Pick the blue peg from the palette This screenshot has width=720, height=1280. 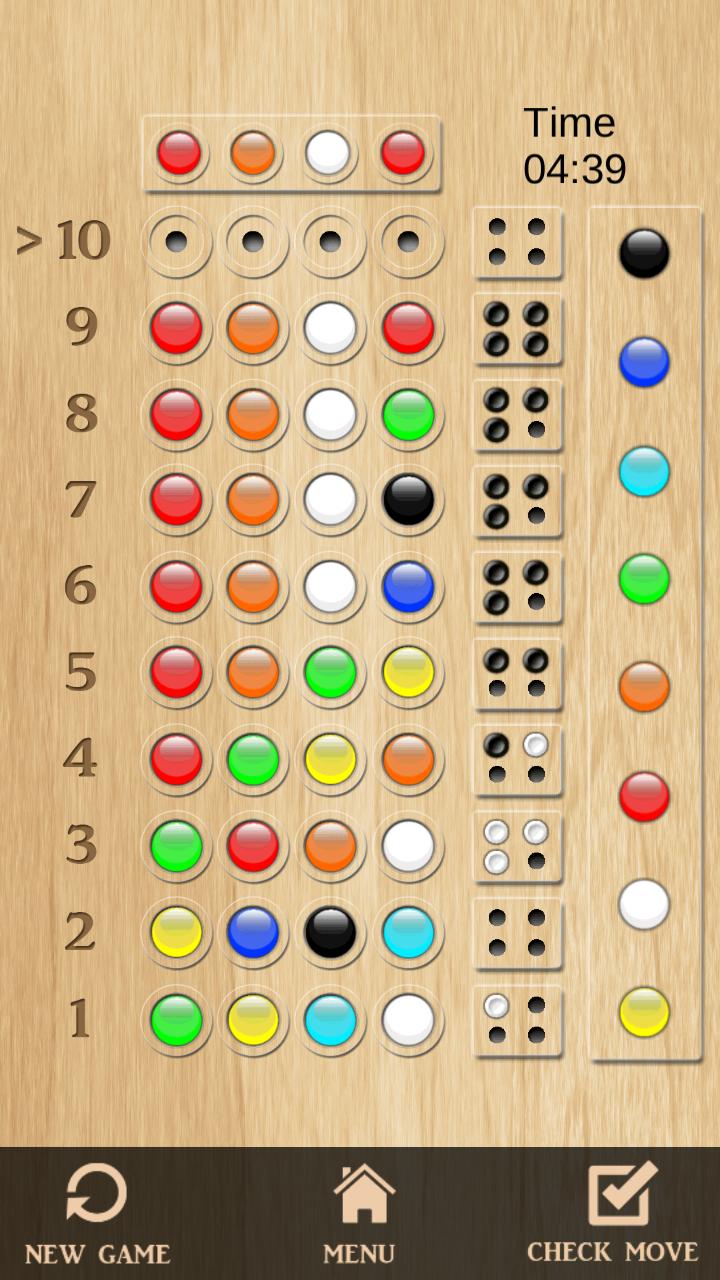click(644, 362)
